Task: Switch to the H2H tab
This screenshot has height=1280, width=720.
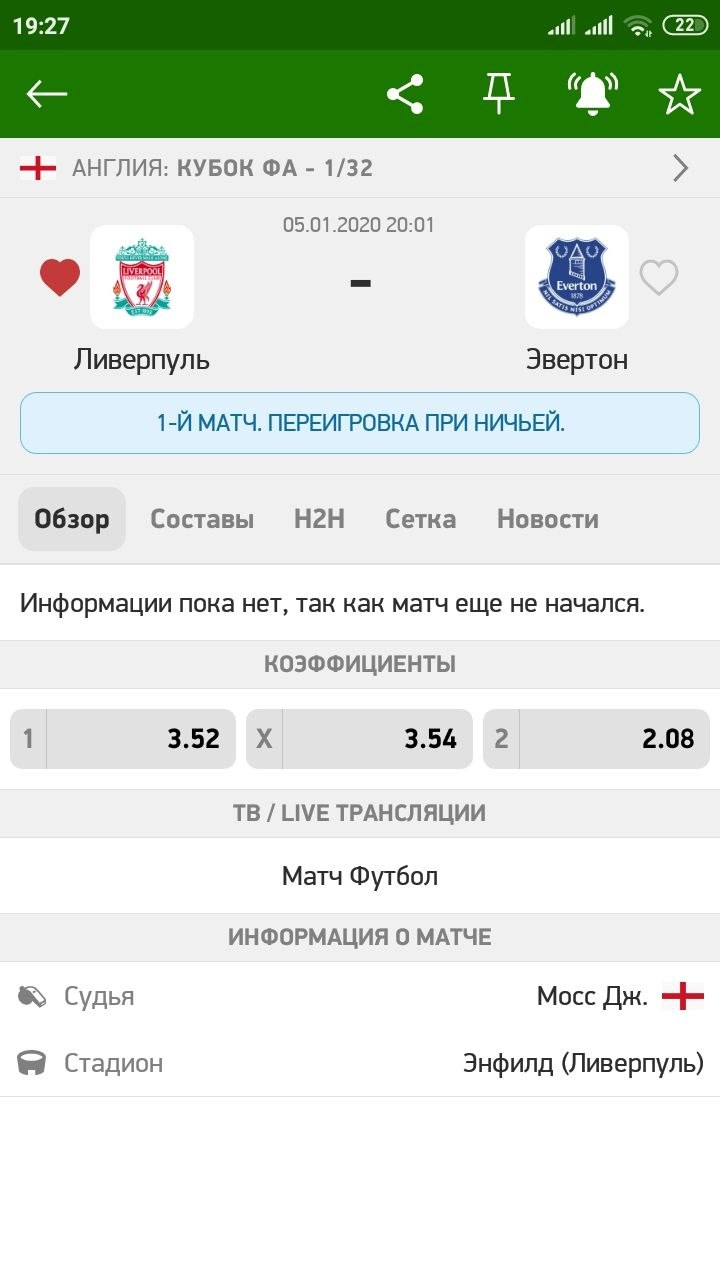Action: [x=319, y=519]
